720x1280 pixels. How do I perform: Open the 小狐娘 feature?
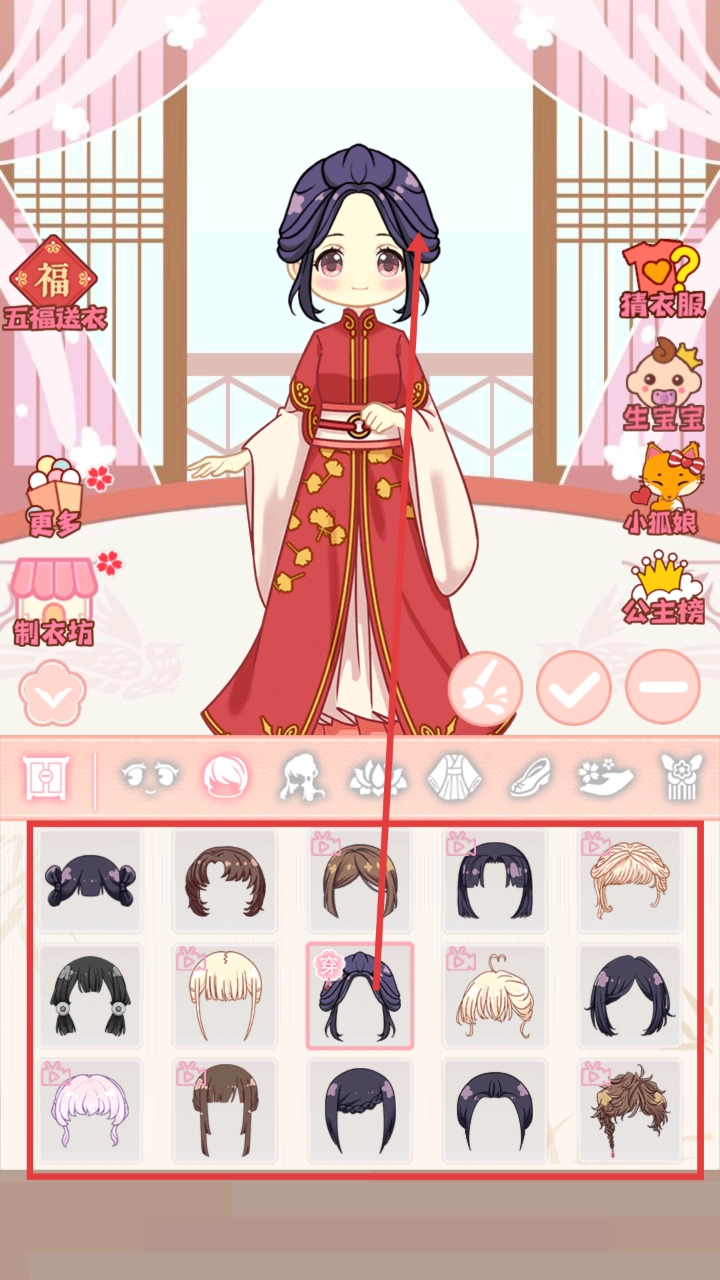pos(661,490)
